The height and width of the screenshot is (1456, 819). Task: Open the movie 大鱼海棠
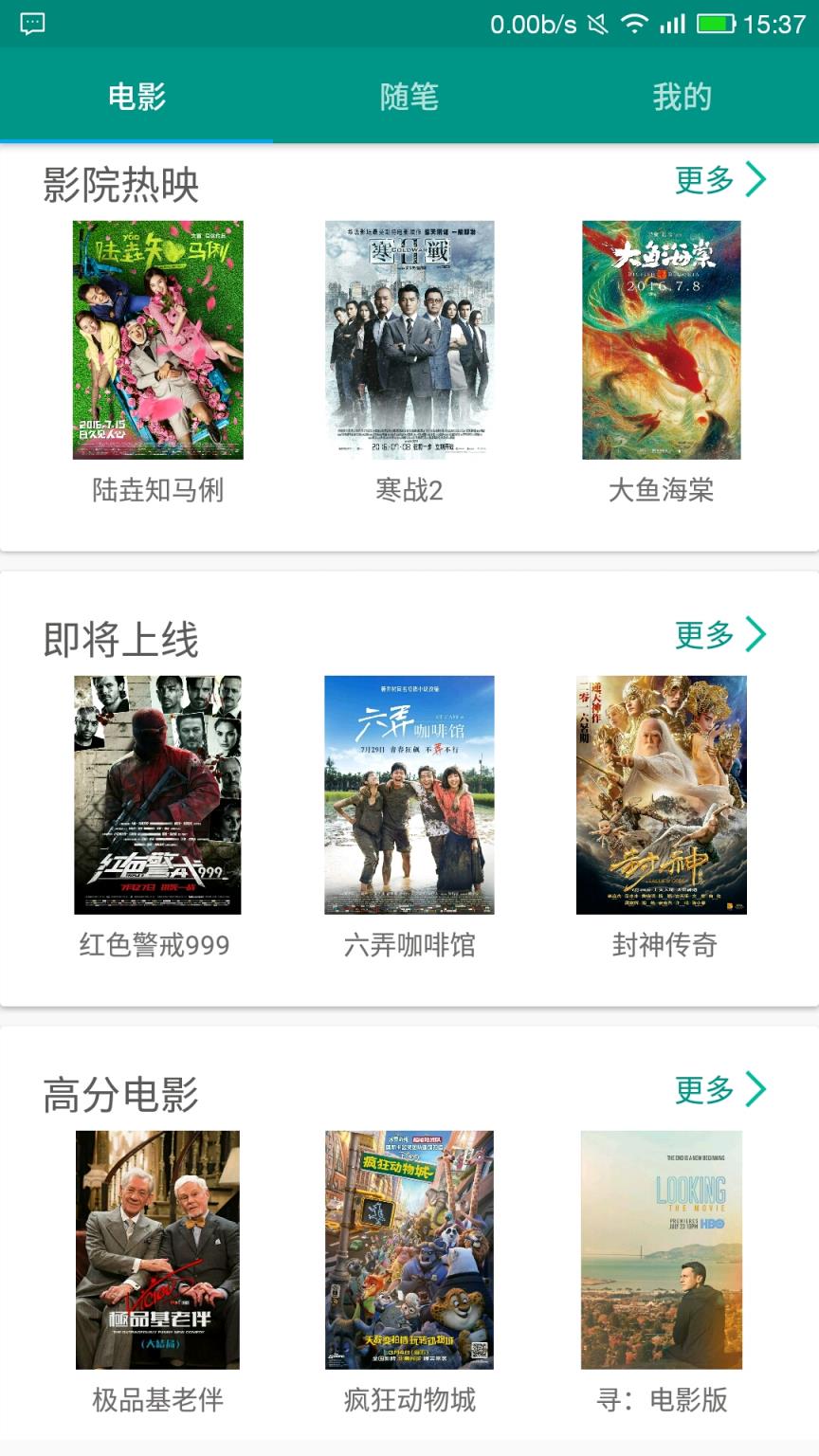pos(661,341)
